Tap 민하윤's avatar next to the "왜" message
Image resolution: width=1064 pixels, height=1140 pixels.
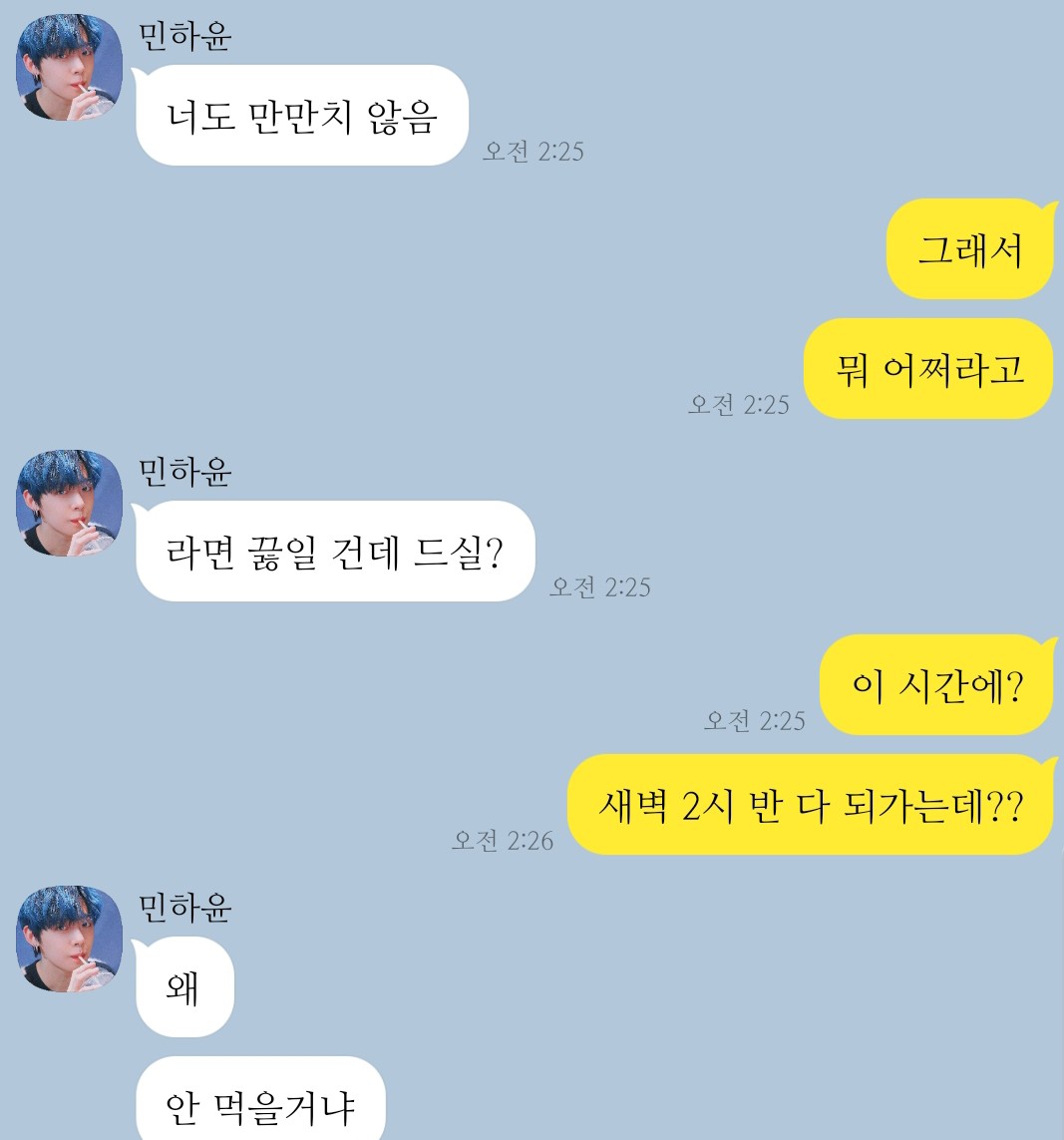pyautogui.click(x=69, y=940)
